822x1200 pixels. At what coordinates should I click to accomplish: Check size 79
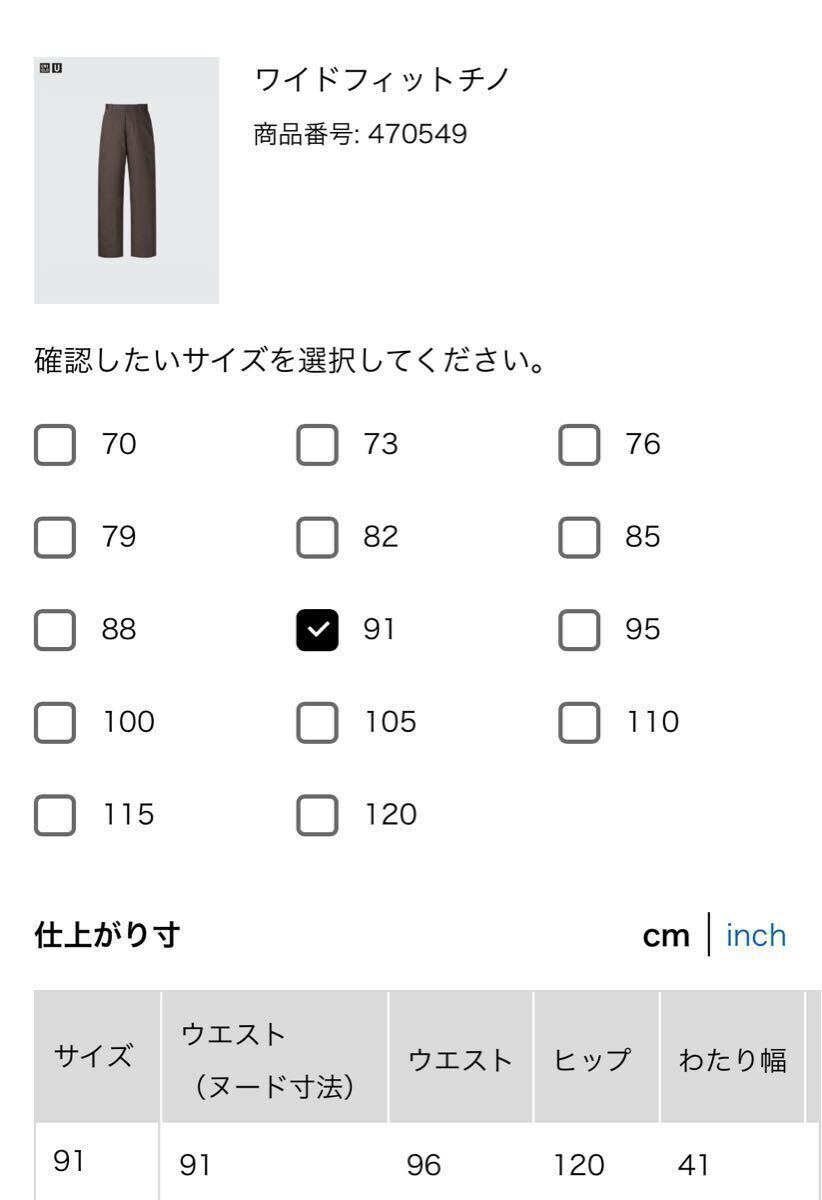pyautogui.click(x=56, y=537)
